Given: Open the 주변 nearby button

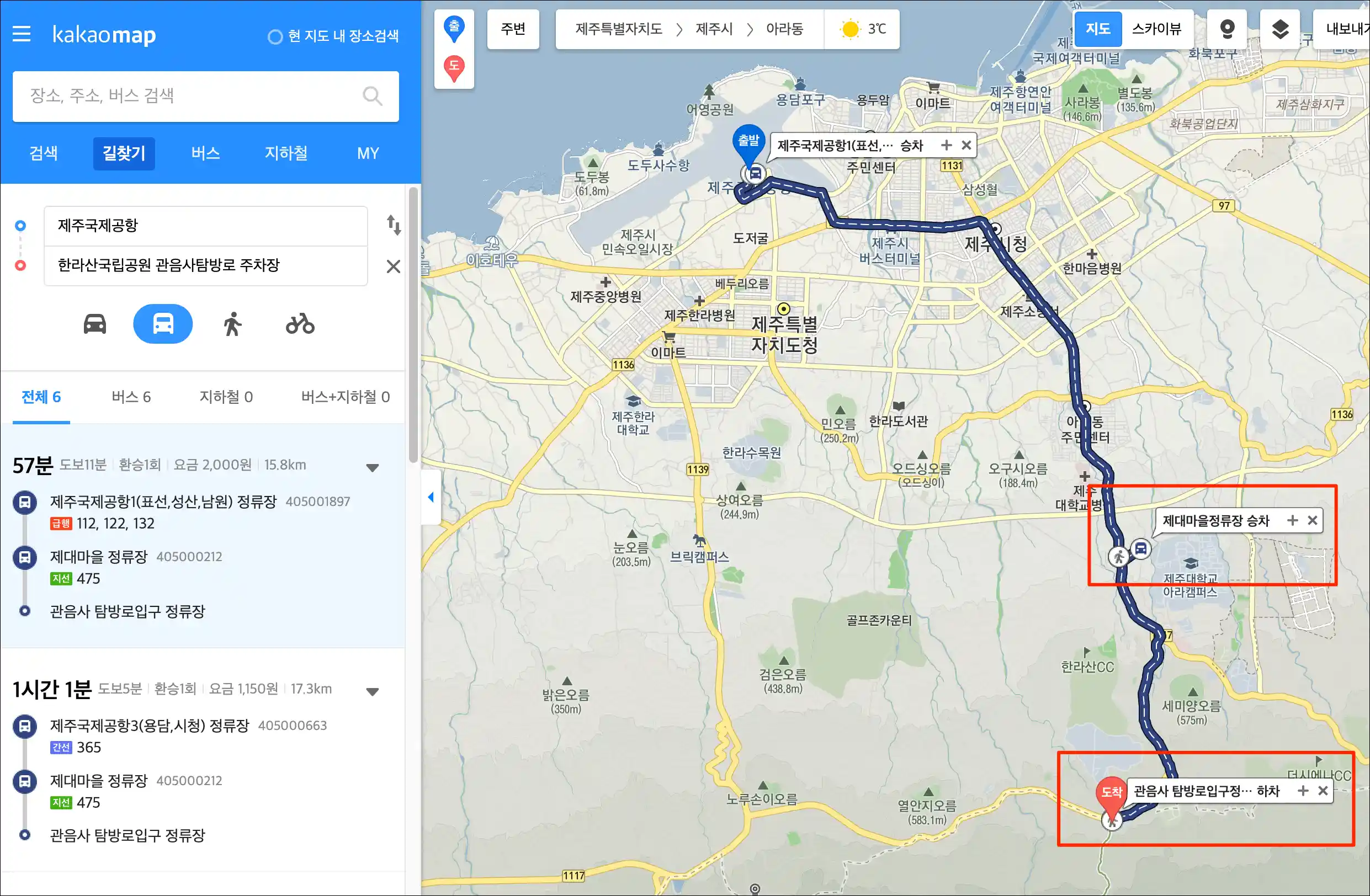Looking at the screenshot, I should 513,29.
